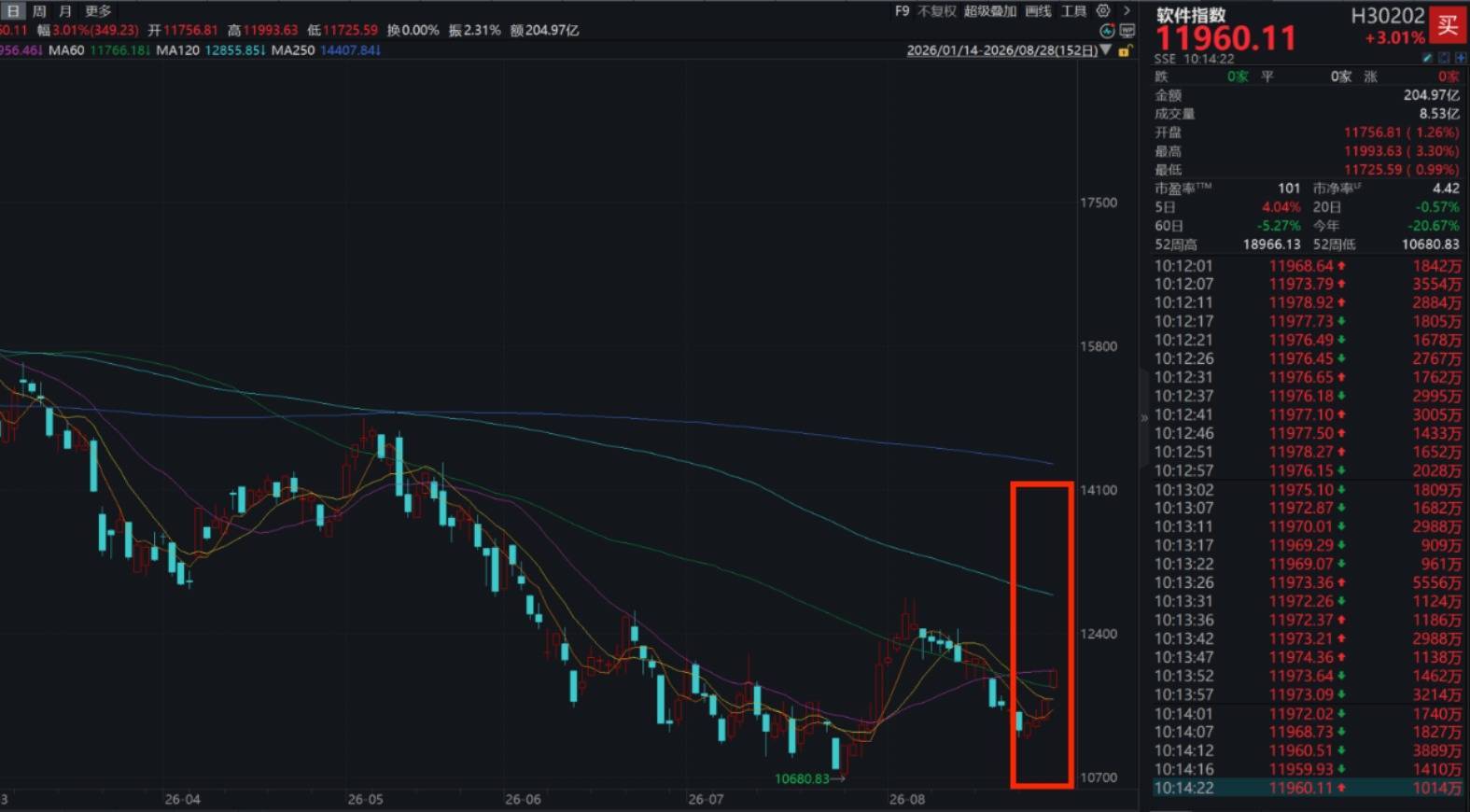1470x812 pixels.
Task: Open the 工具 tools menu
Action: point(1073,11)
